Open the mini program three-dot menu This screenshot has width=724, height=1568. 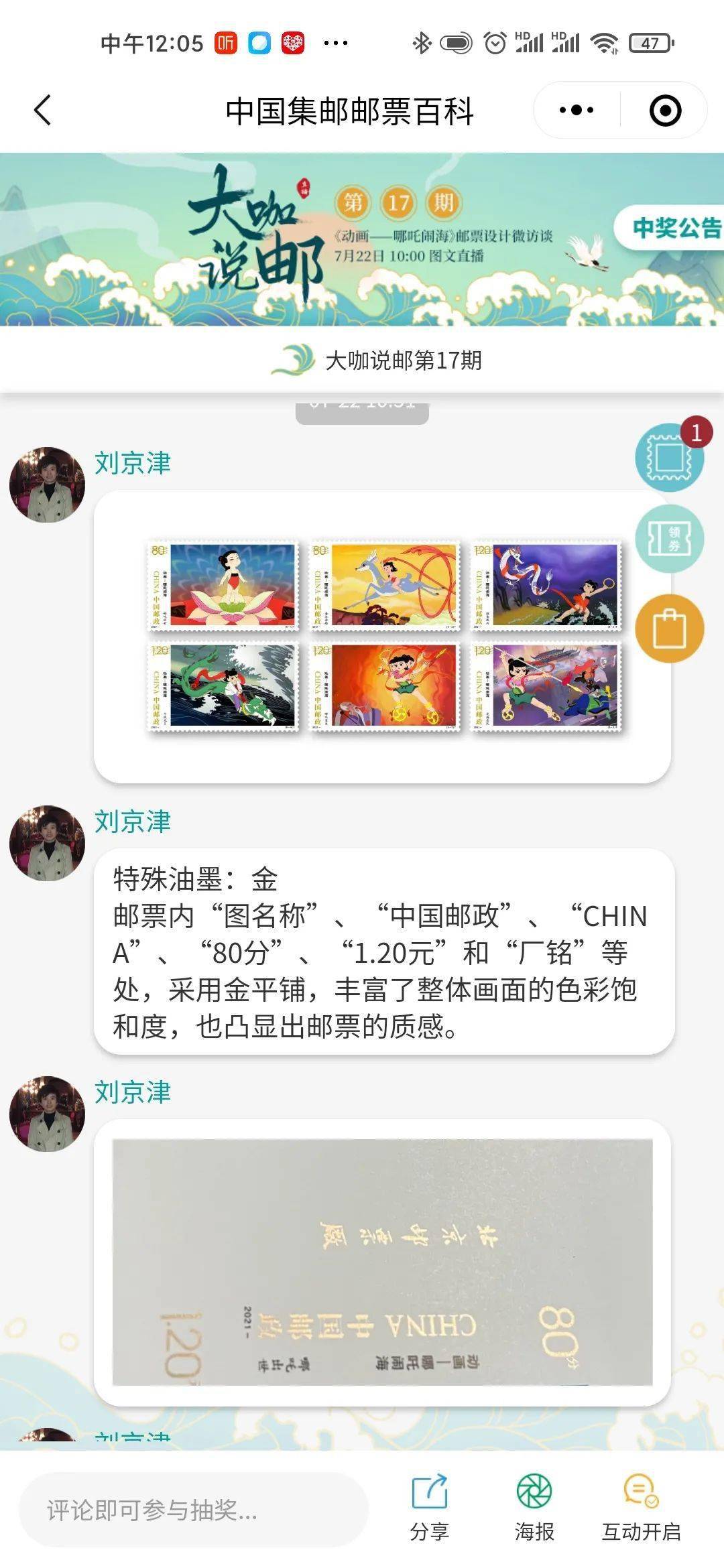coord(577,111)
